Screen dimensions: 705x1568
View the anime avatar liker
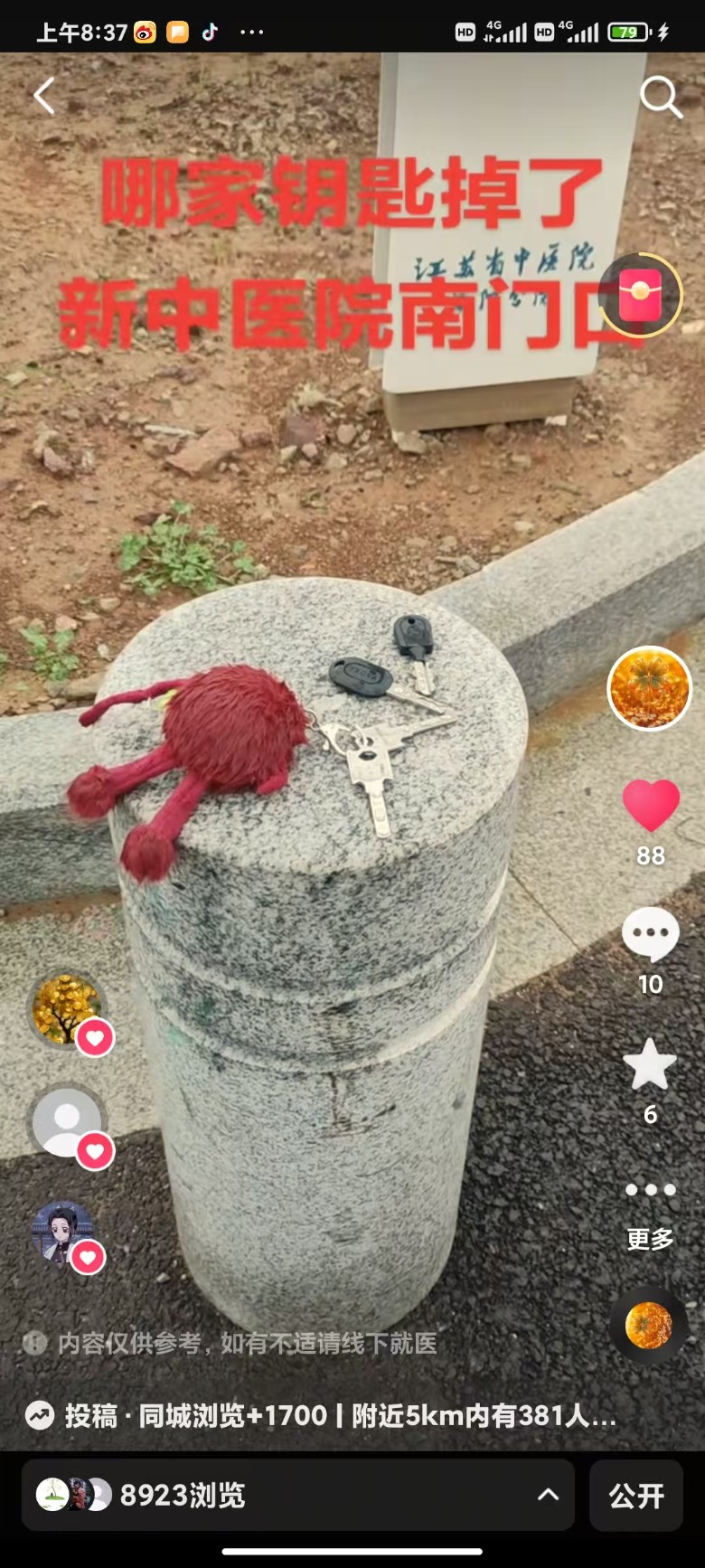[61, 1232]
